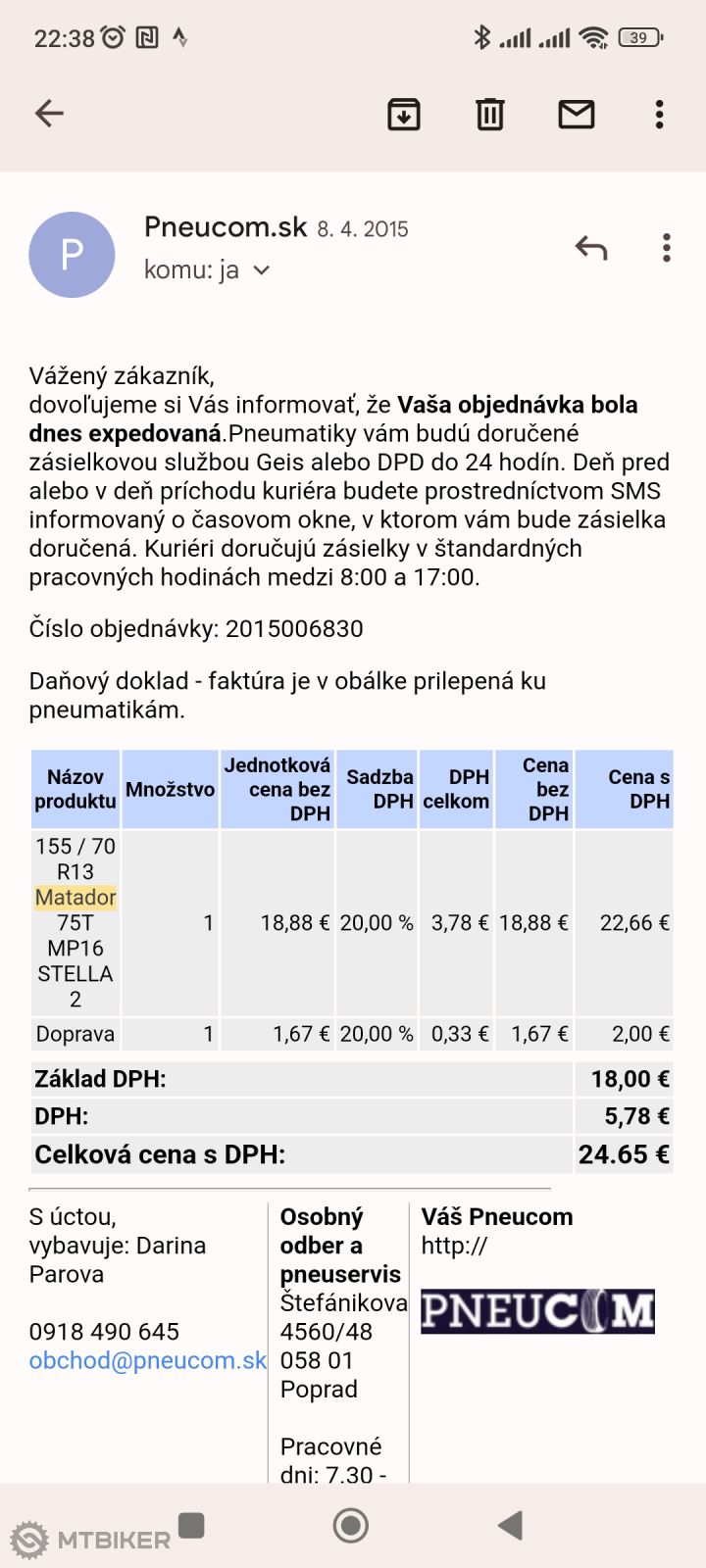Delete this email
This screenshot has width=706, height=1568.
pyautogui.click(x=490, y=115)
